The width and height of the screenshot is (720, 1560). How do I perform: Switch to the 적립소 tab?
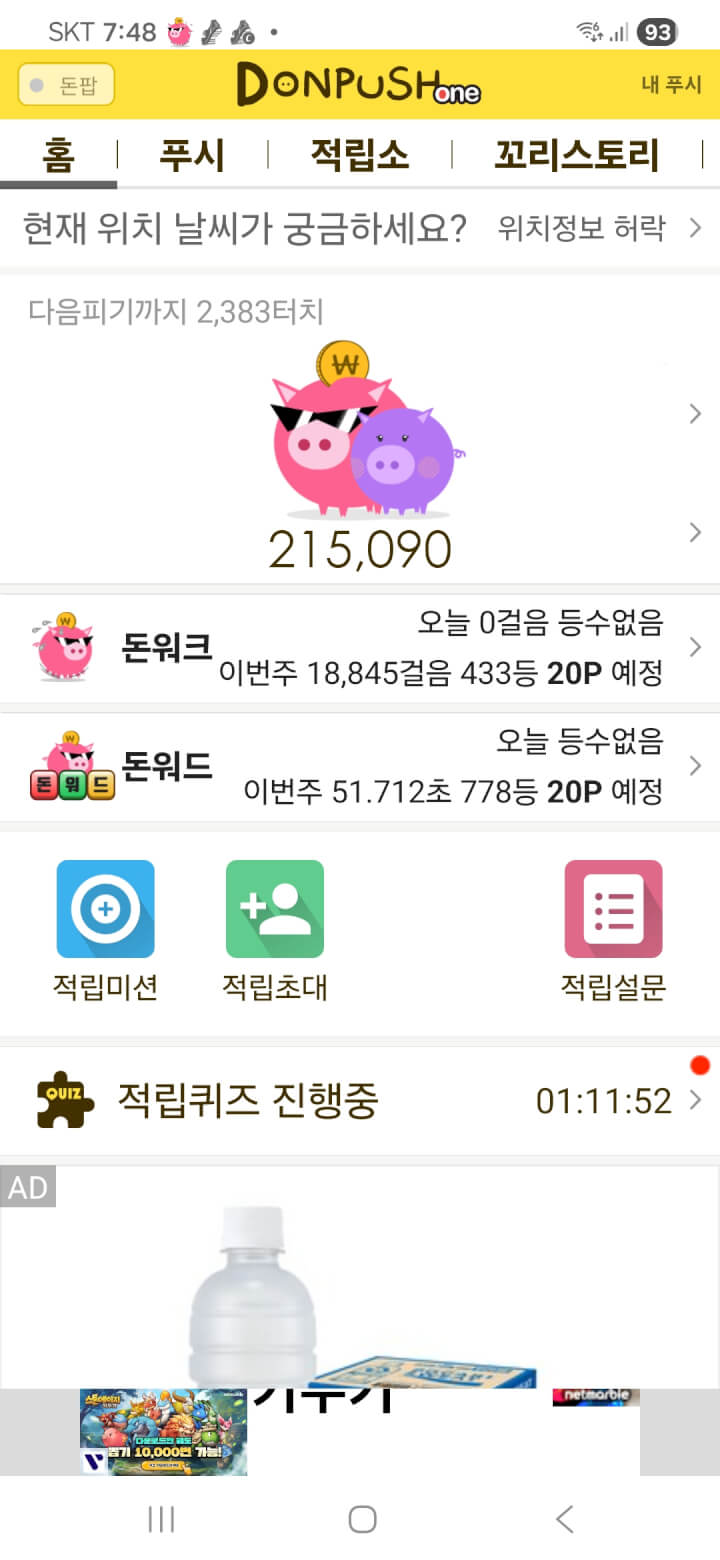tap(360, 155)
